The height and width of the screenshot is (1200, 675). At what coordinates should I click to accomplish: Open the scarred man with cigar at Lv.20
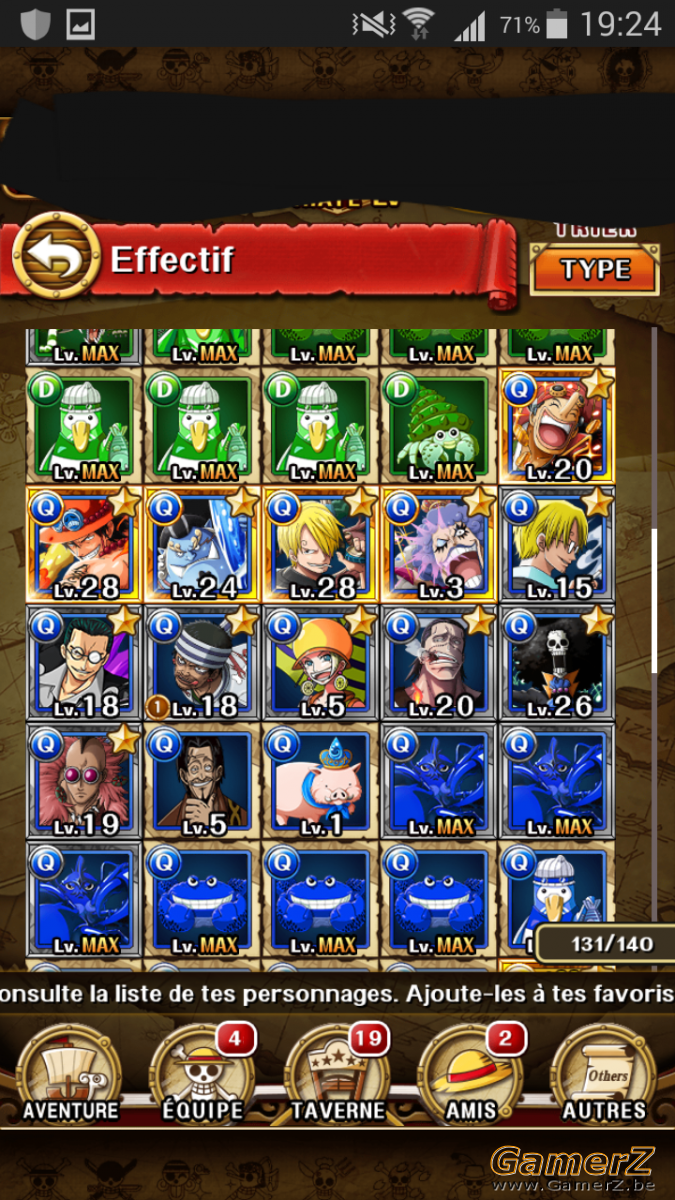[440, 664]
